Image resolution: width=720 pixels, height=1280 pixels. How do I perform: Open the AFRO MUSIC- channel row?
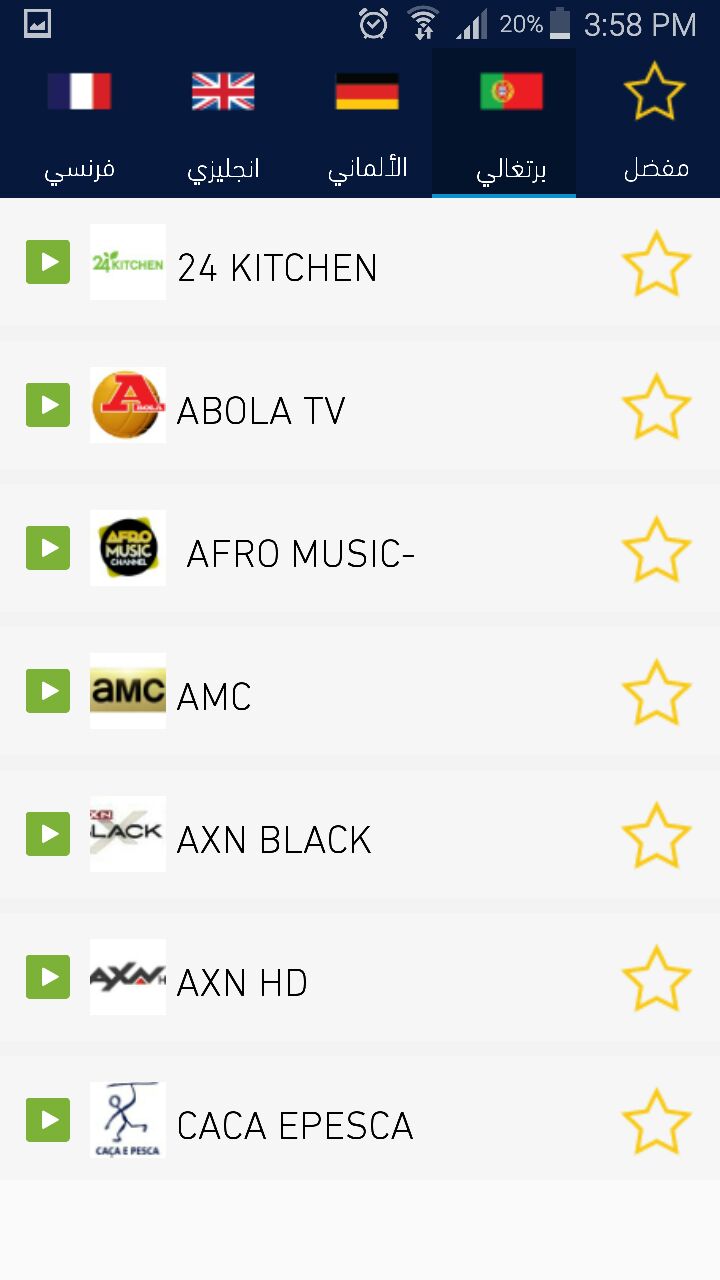[x=360, y=548]
